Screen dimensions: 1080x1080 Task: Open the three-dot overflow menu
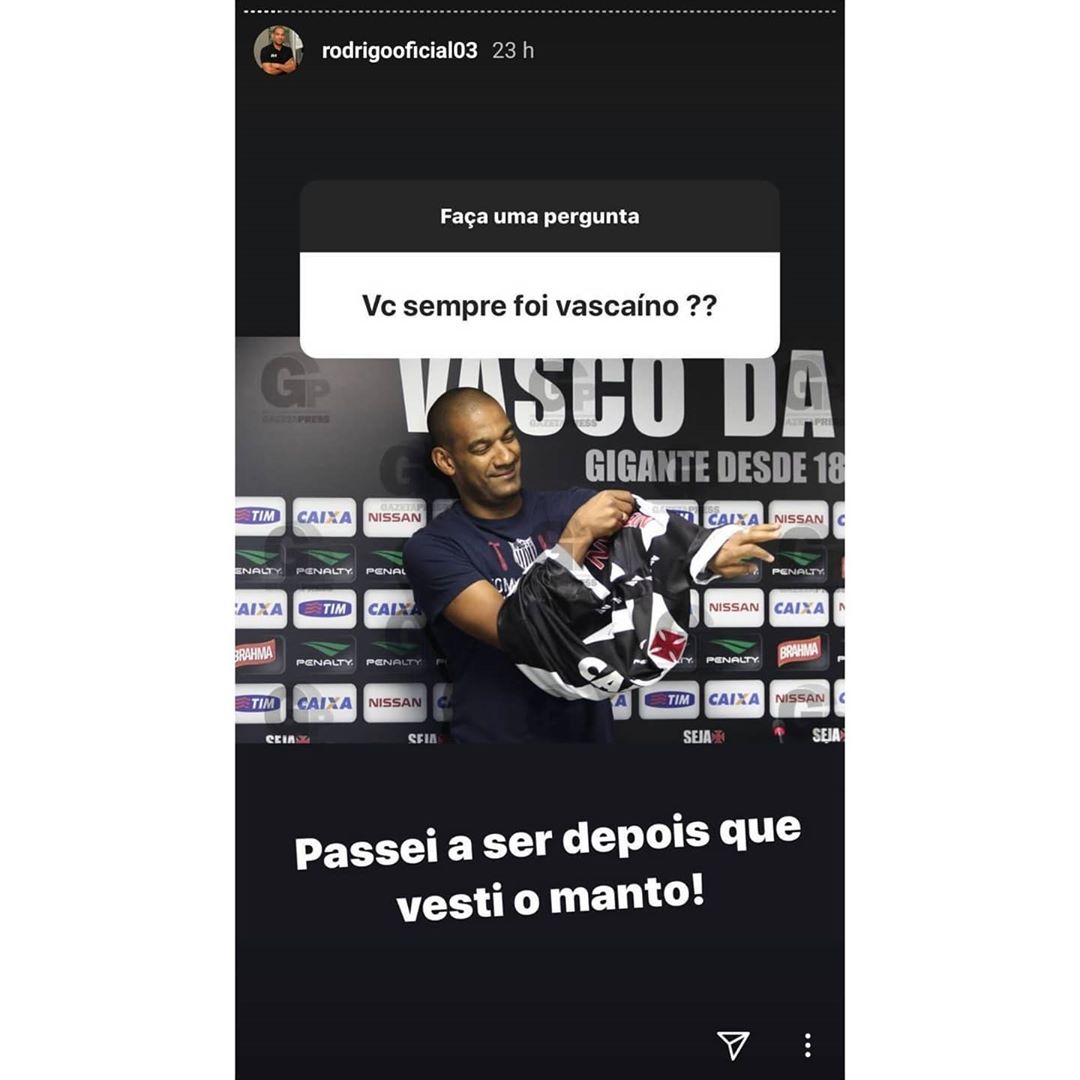click(807, 1045)
